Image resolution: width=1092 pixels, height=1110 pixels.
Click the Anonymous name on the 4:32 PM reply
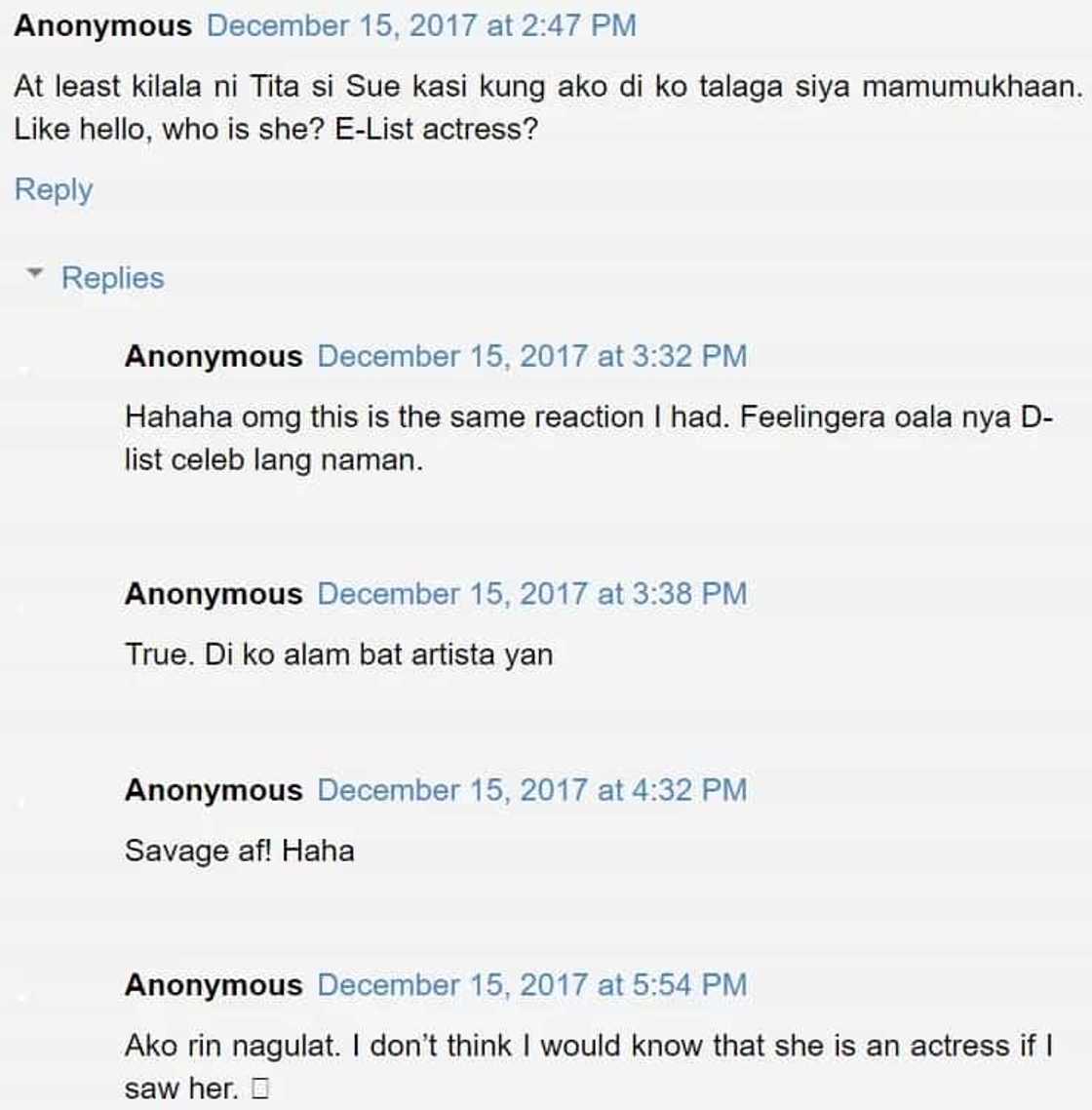(x=213, y=790)
